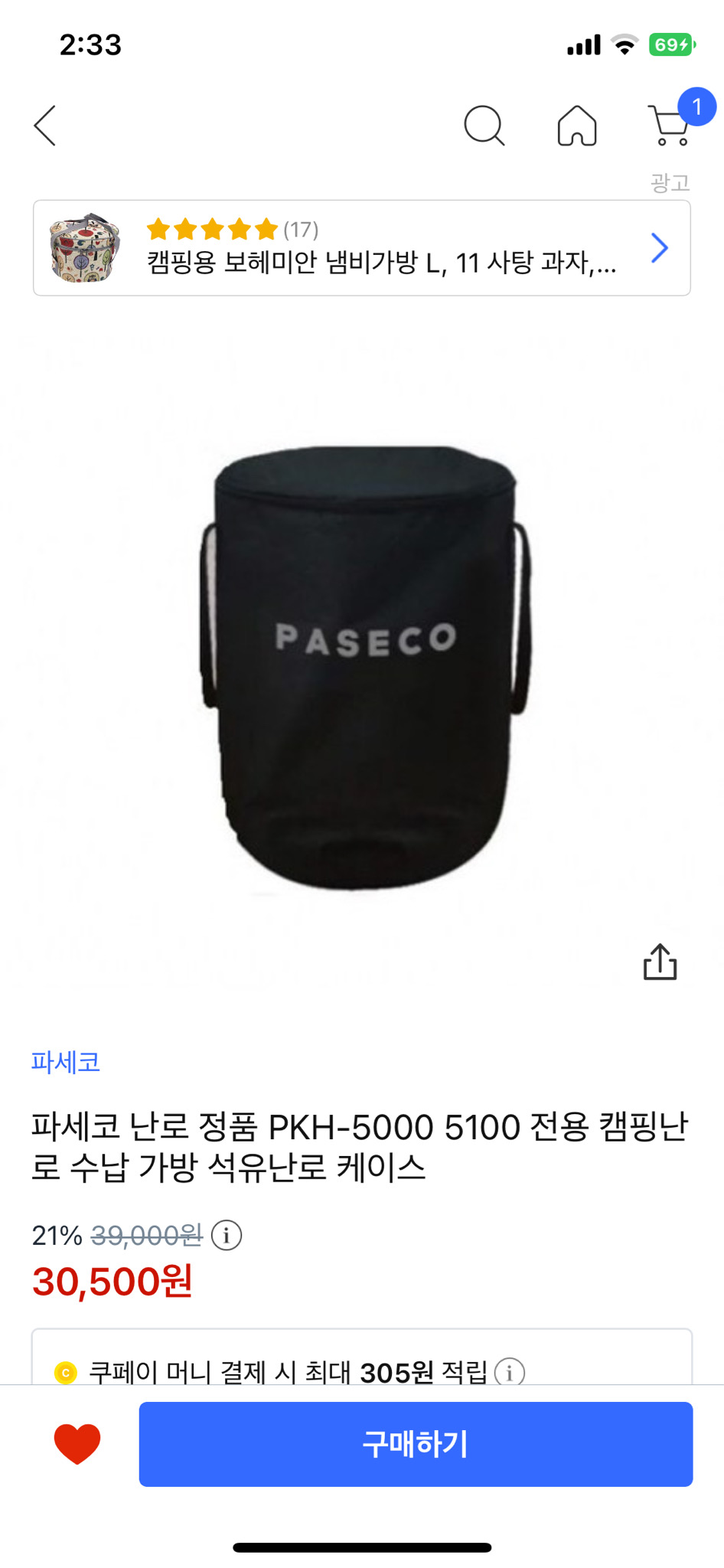Tap the home icon in the top bar

point(577,126)
